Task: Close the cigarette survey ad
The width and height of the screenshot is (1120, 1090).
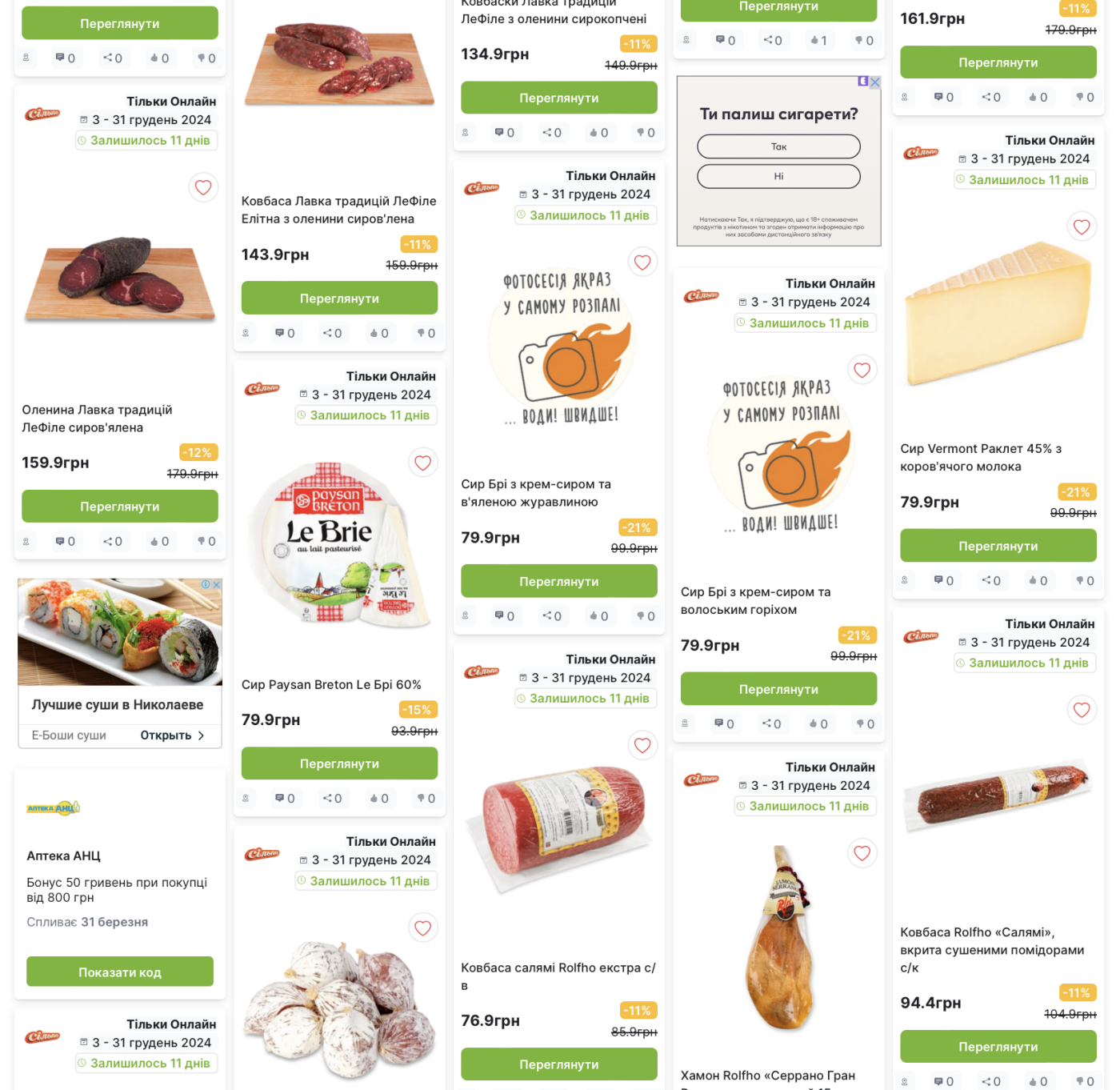Action: pyautogui.click(x=875, y=82)
